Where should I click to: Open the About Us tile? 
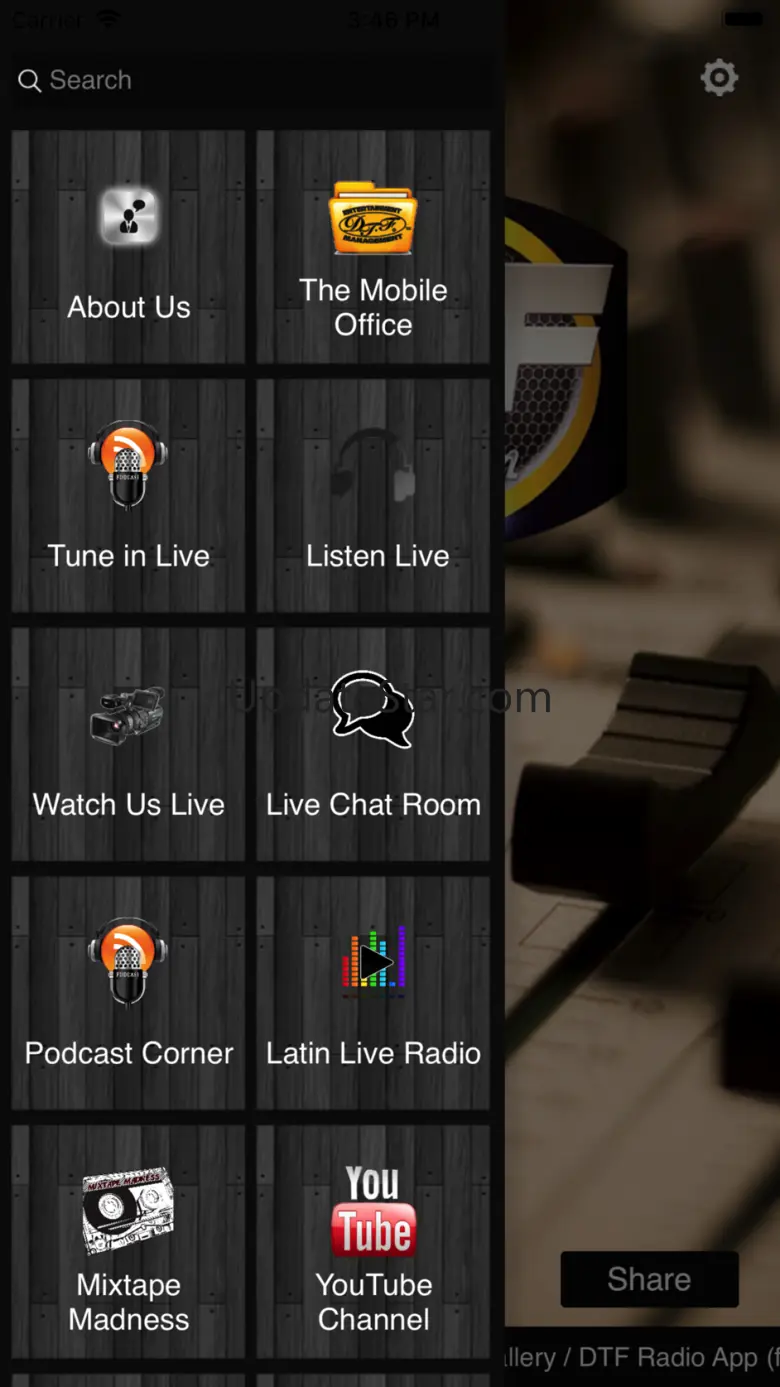tap(128, 247)
